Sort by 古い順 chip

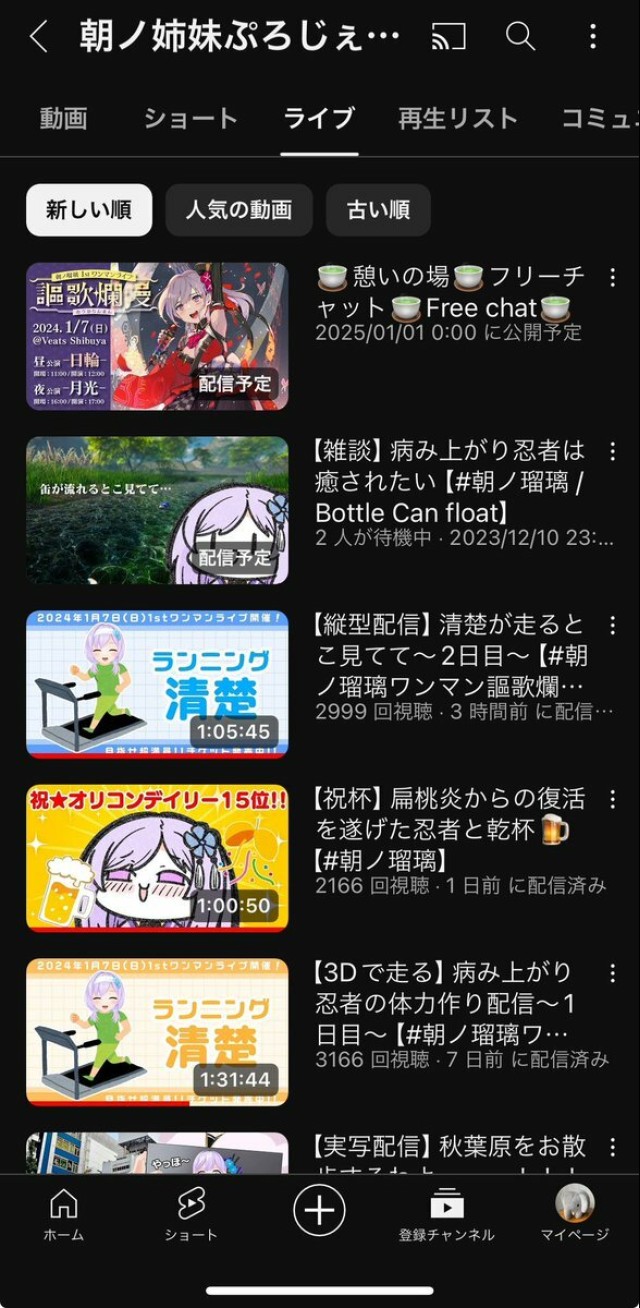[x=378, y=210]
